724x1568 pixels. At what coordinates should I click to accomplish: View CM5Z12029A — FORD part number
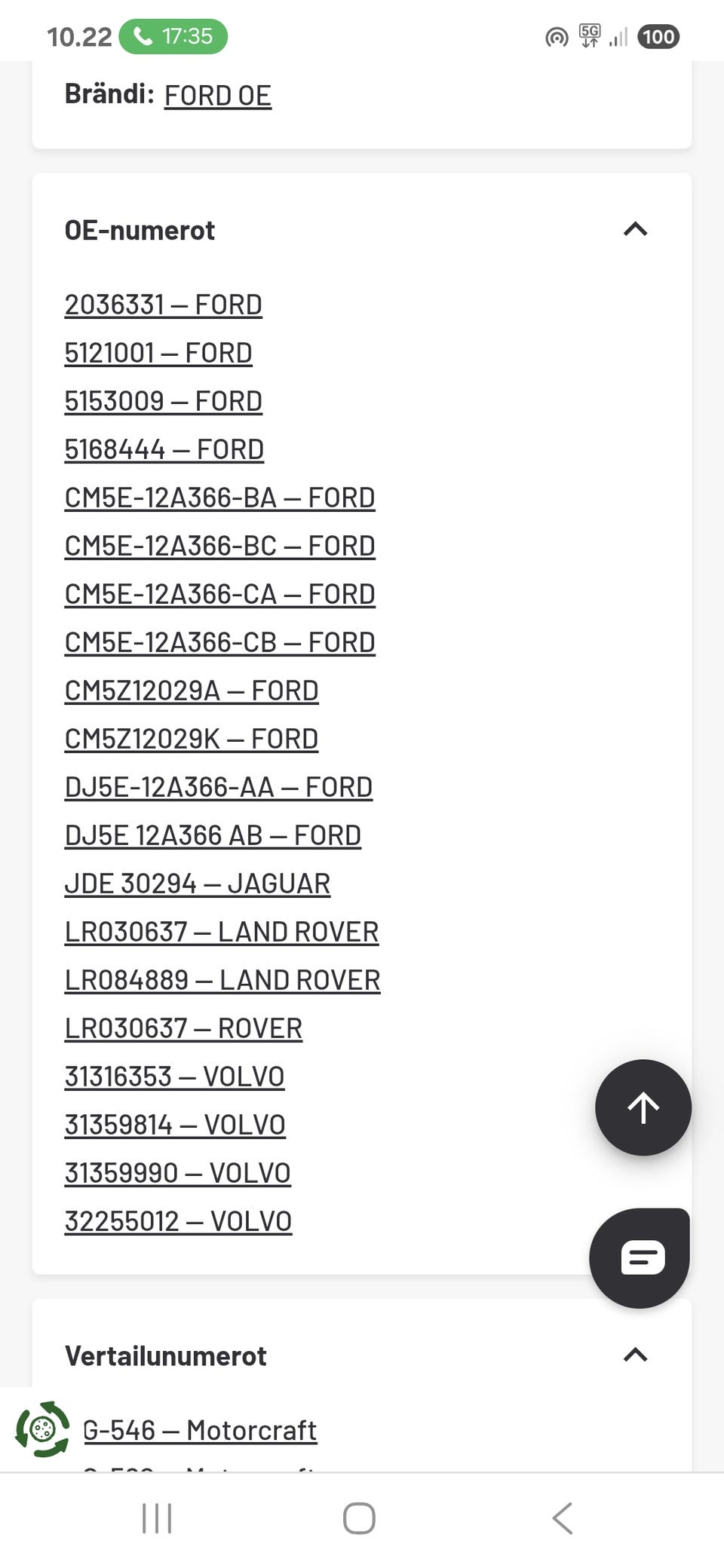[x=192, y=691]
